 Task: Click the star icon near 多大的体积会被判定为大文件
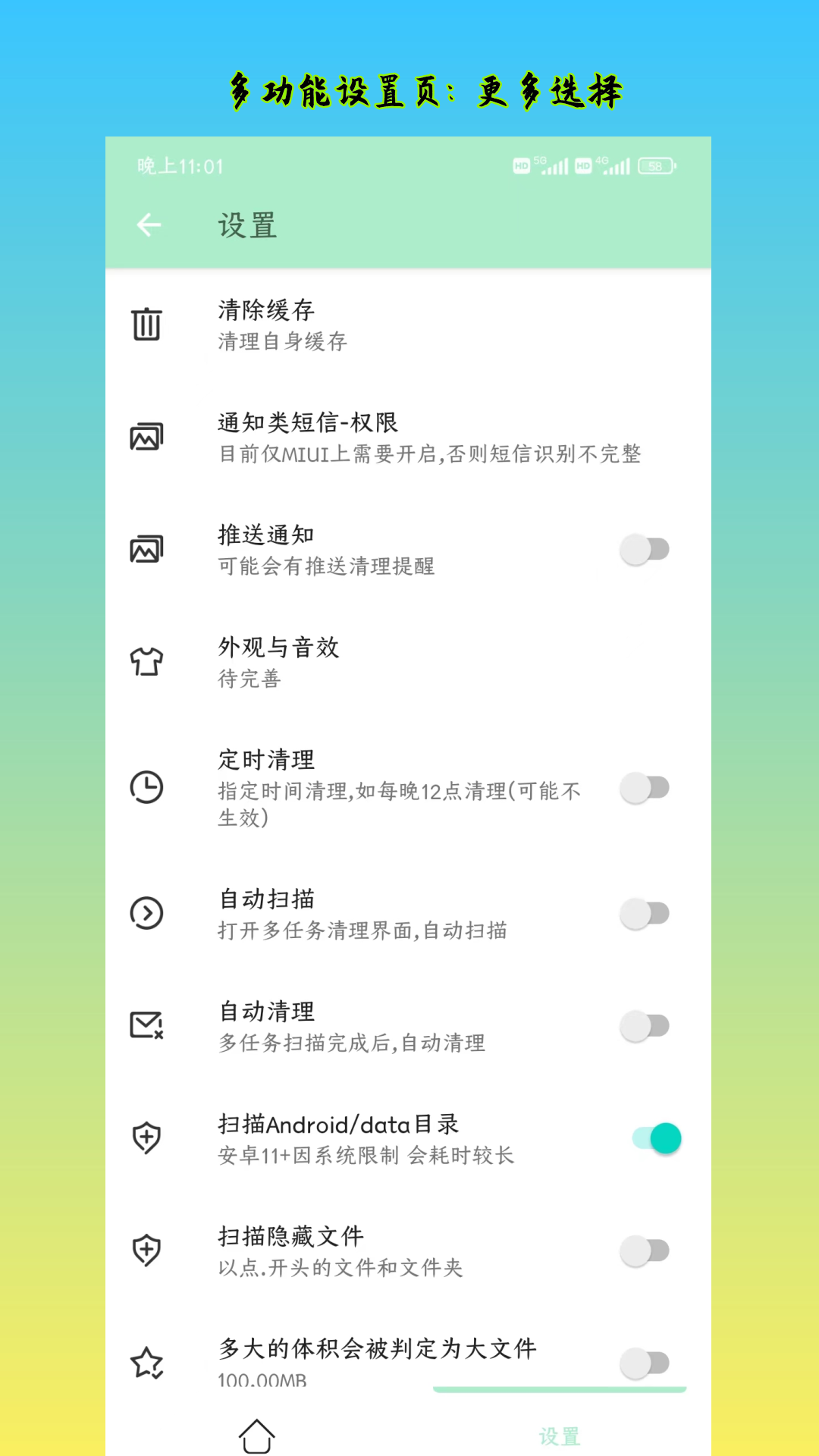tap(147, 1361)
